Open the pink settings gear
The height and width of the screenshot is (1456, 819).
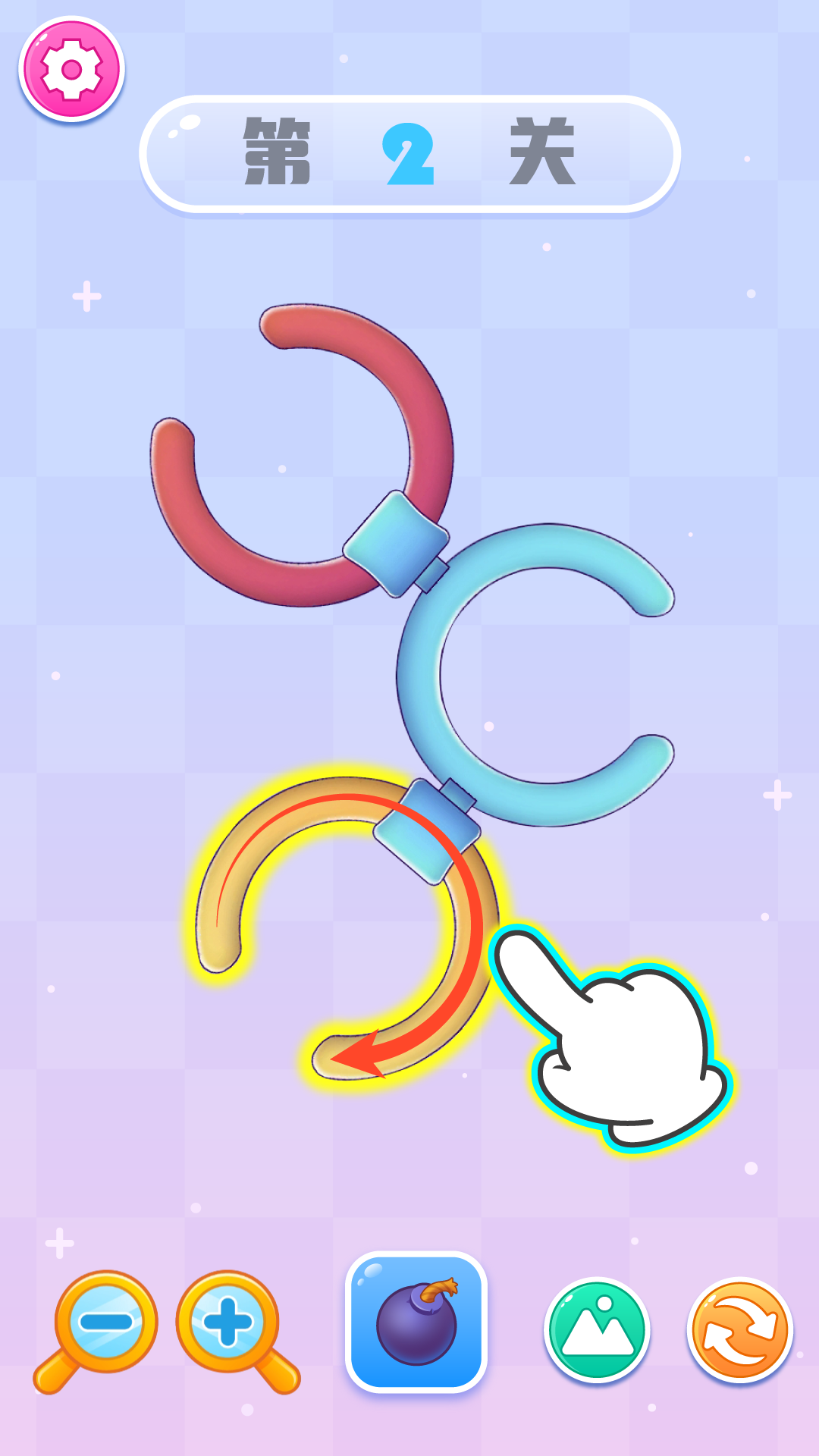[71, 70]
